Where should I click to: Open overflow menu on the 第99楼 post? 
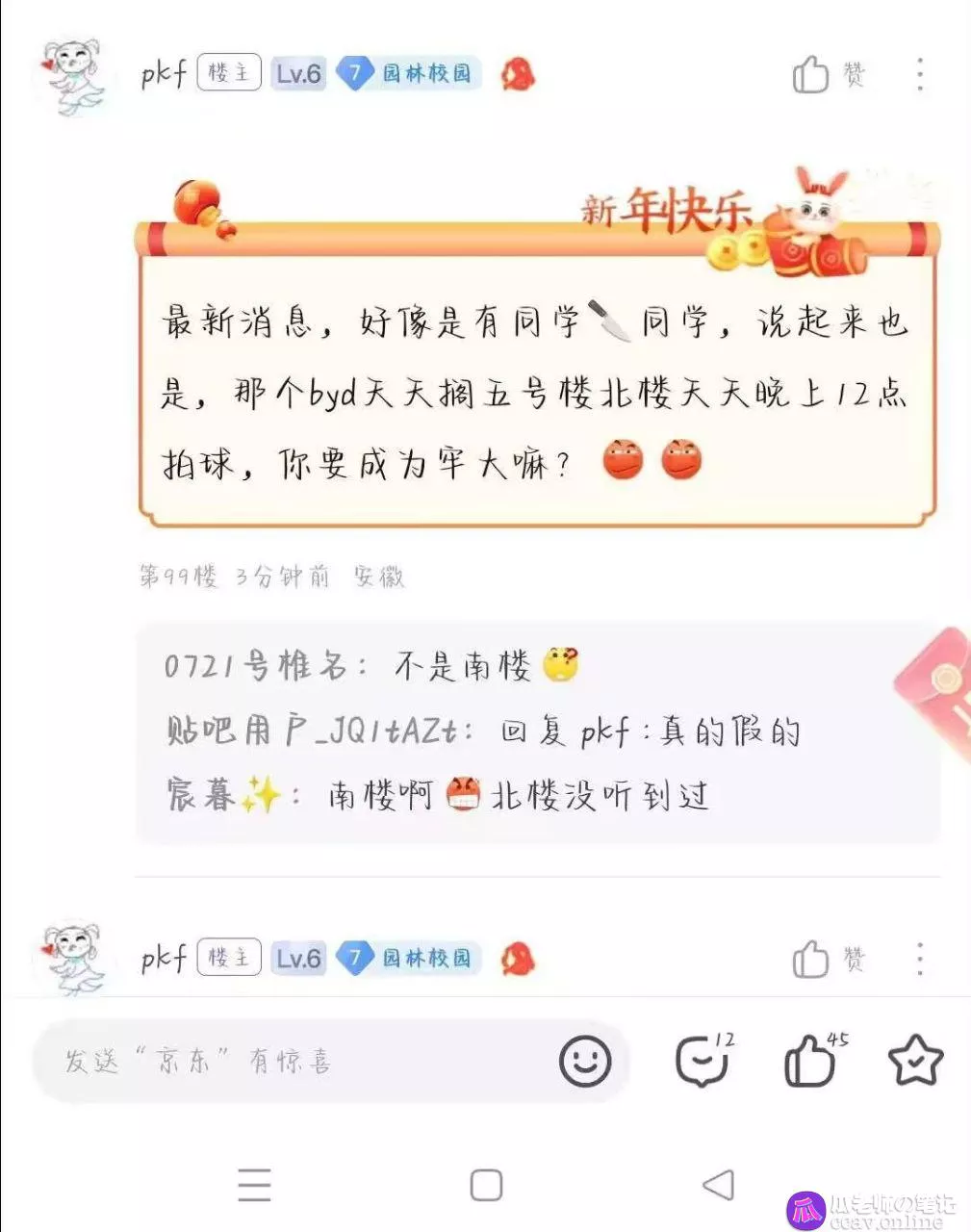(920, 74)
